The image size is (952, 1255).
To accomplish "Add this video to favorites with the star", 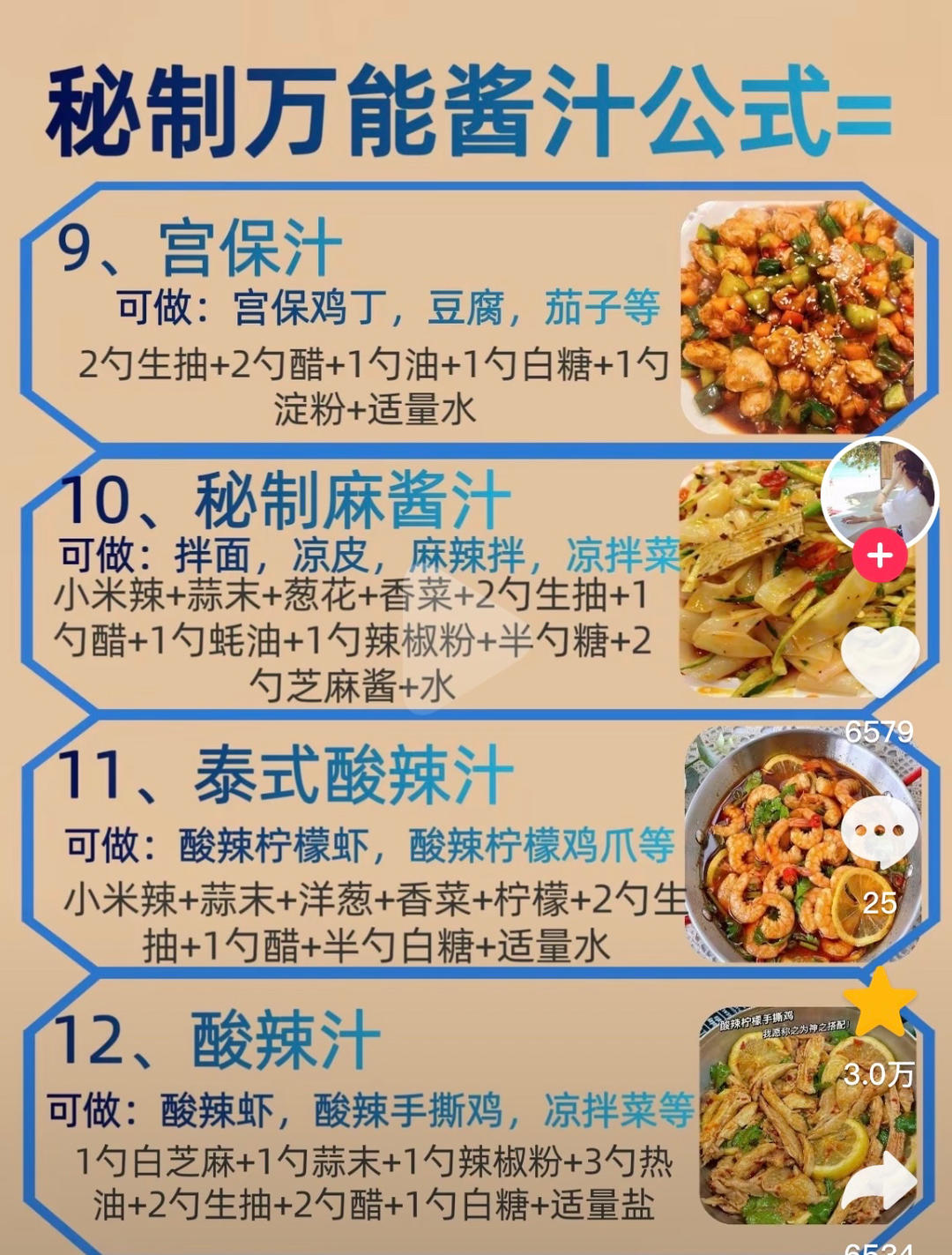I will pyautogui.click(x=880, y=1004).
